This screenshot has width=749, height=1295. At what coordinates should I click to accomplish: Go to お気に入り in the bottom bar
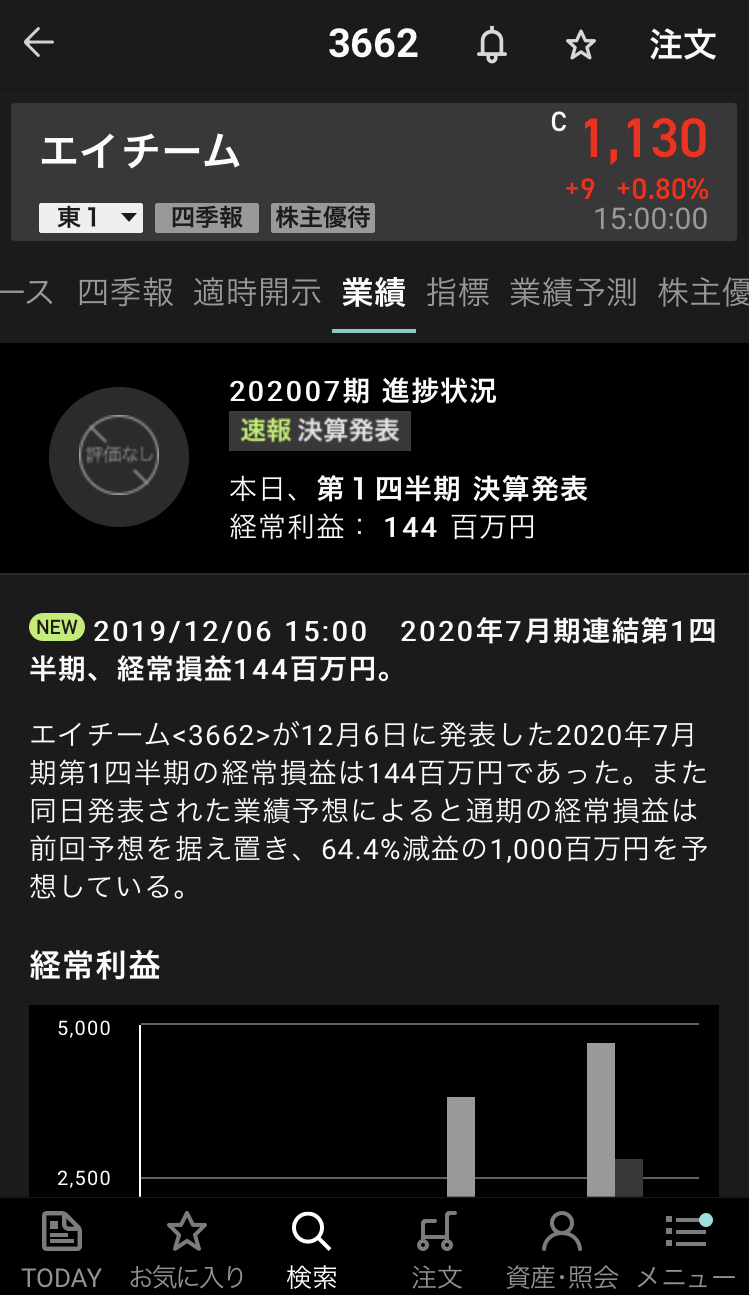187,1248
